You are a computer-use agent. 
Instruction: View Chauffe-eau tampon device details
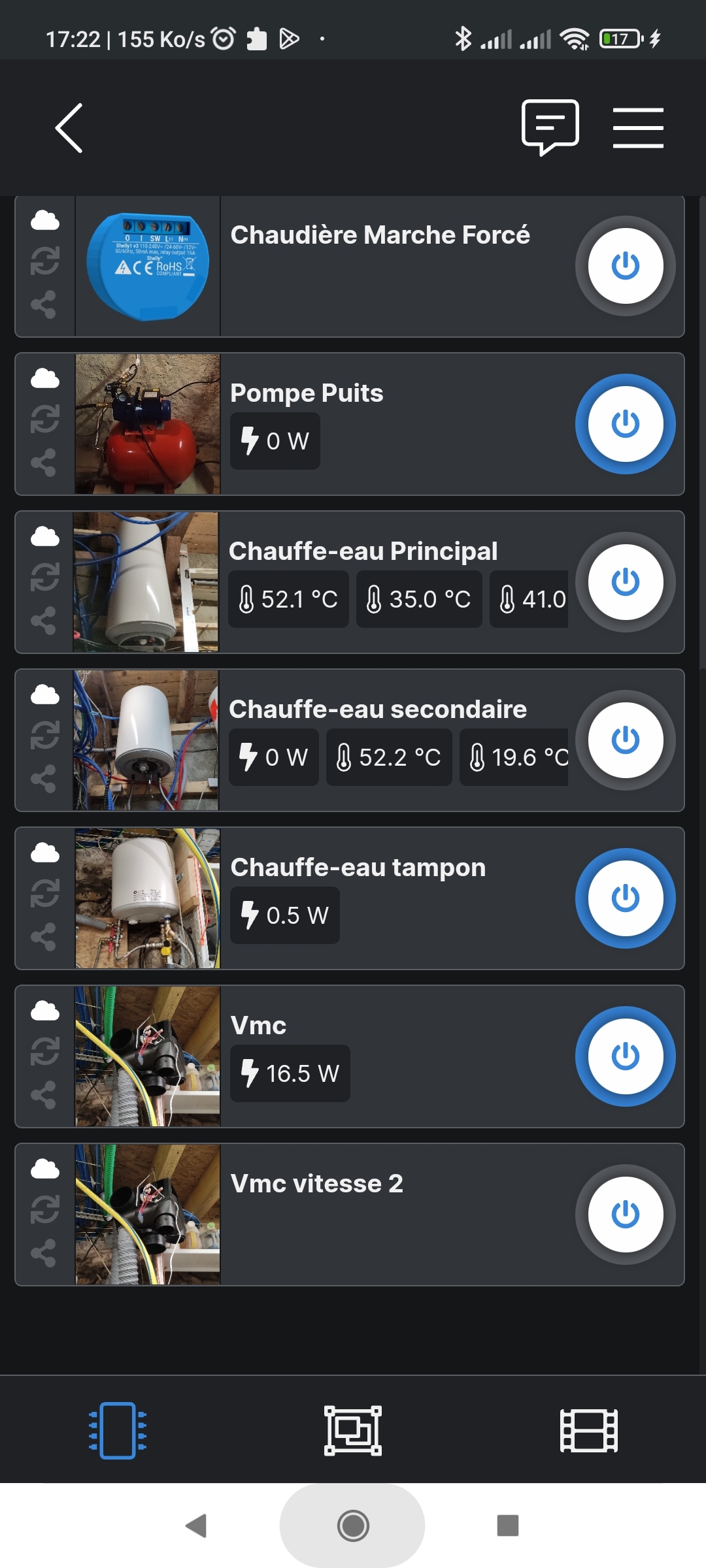pyautogui.click(x=358, y=868)
